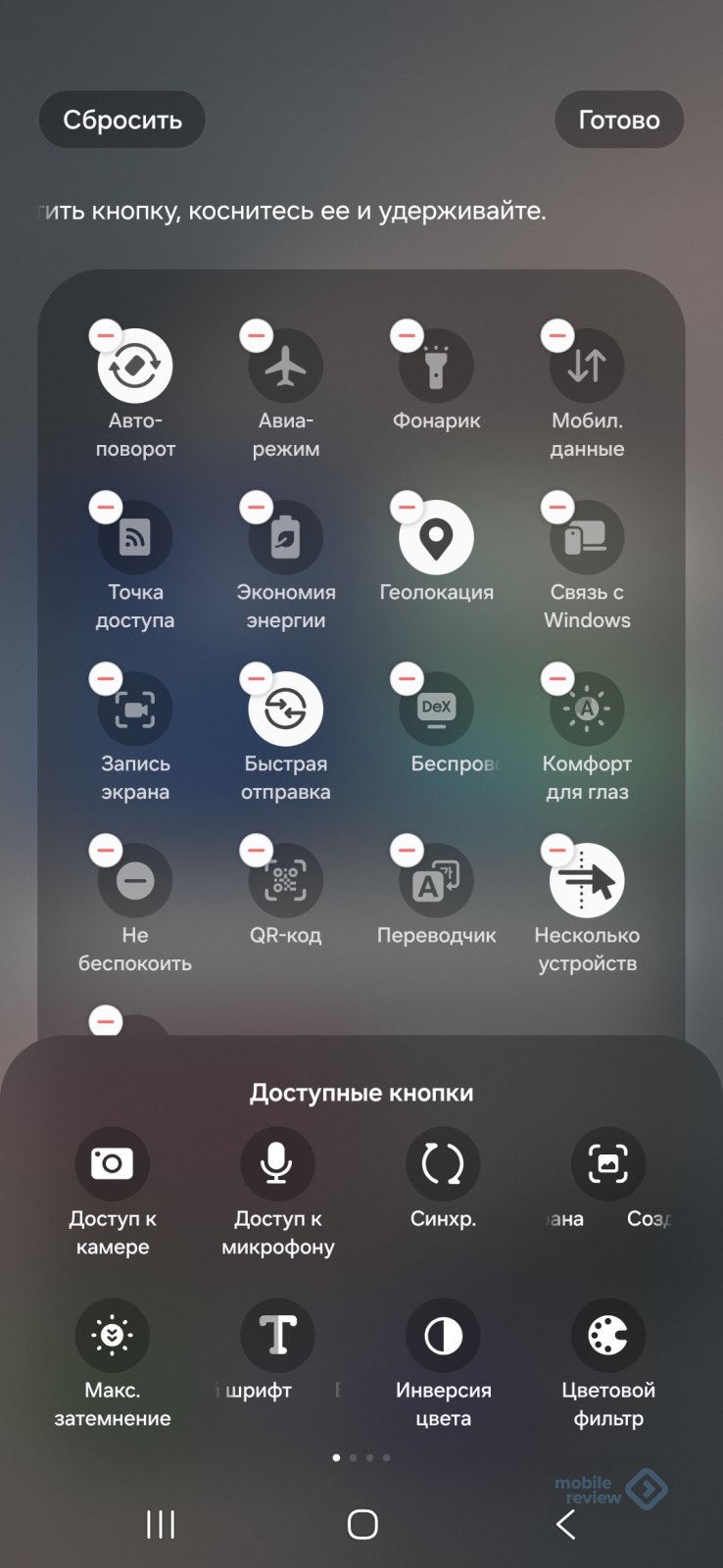Confirm changes with Готово

(x=618, y=120)
